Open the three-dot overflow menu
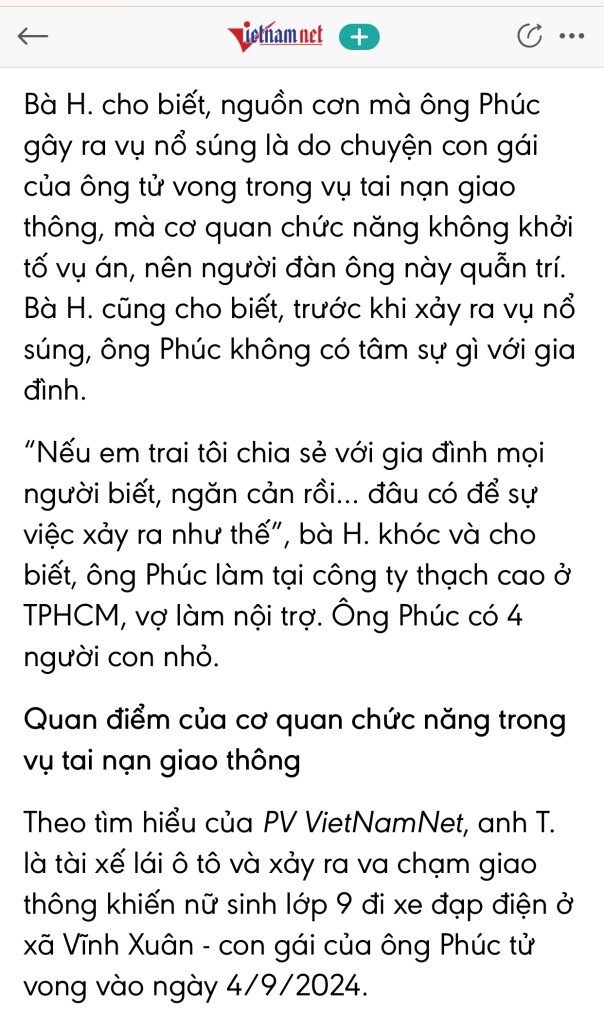 tap(572, 36)
